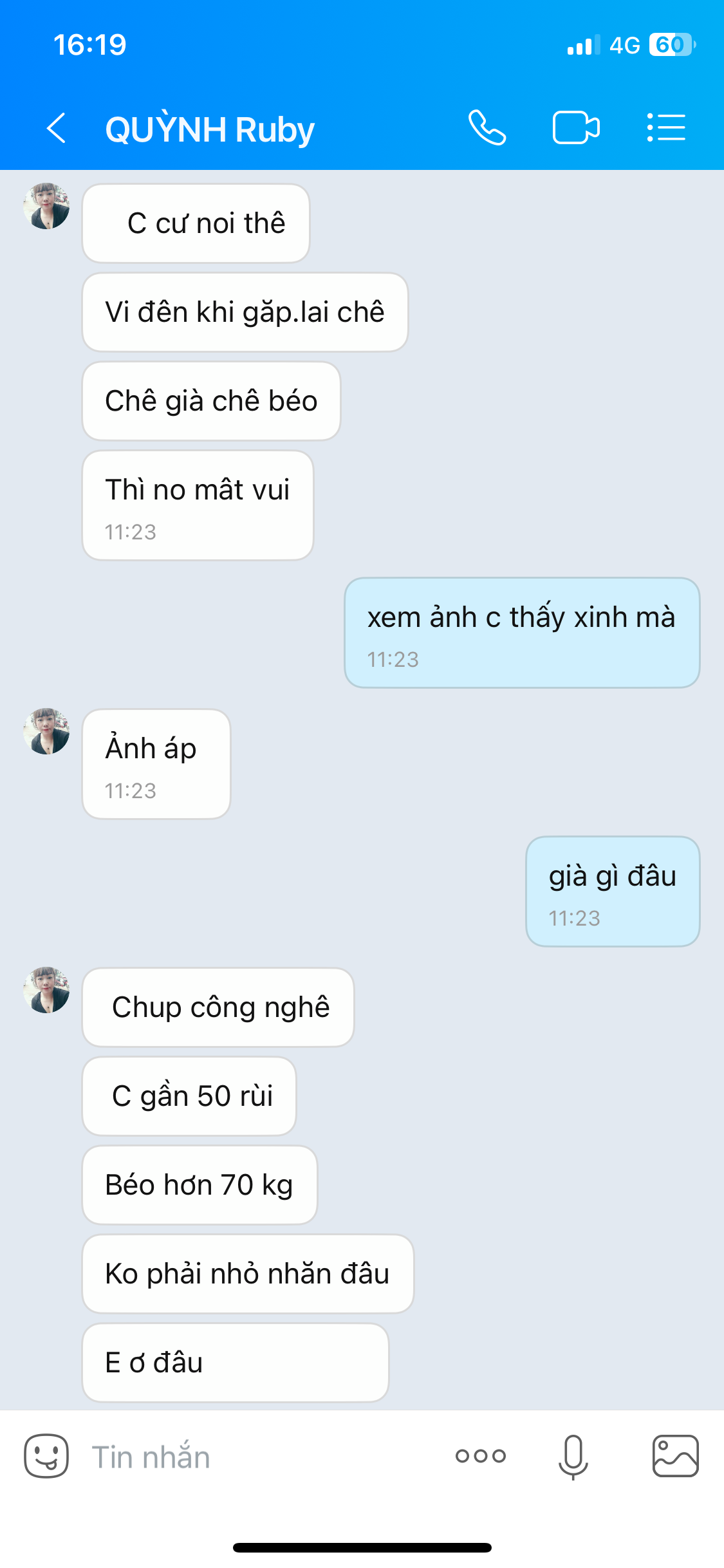Start a video call with QUỲNH Ruby
Image resolution: width=724 pixels, height=1568 pixels.
[x=576, y=127]
